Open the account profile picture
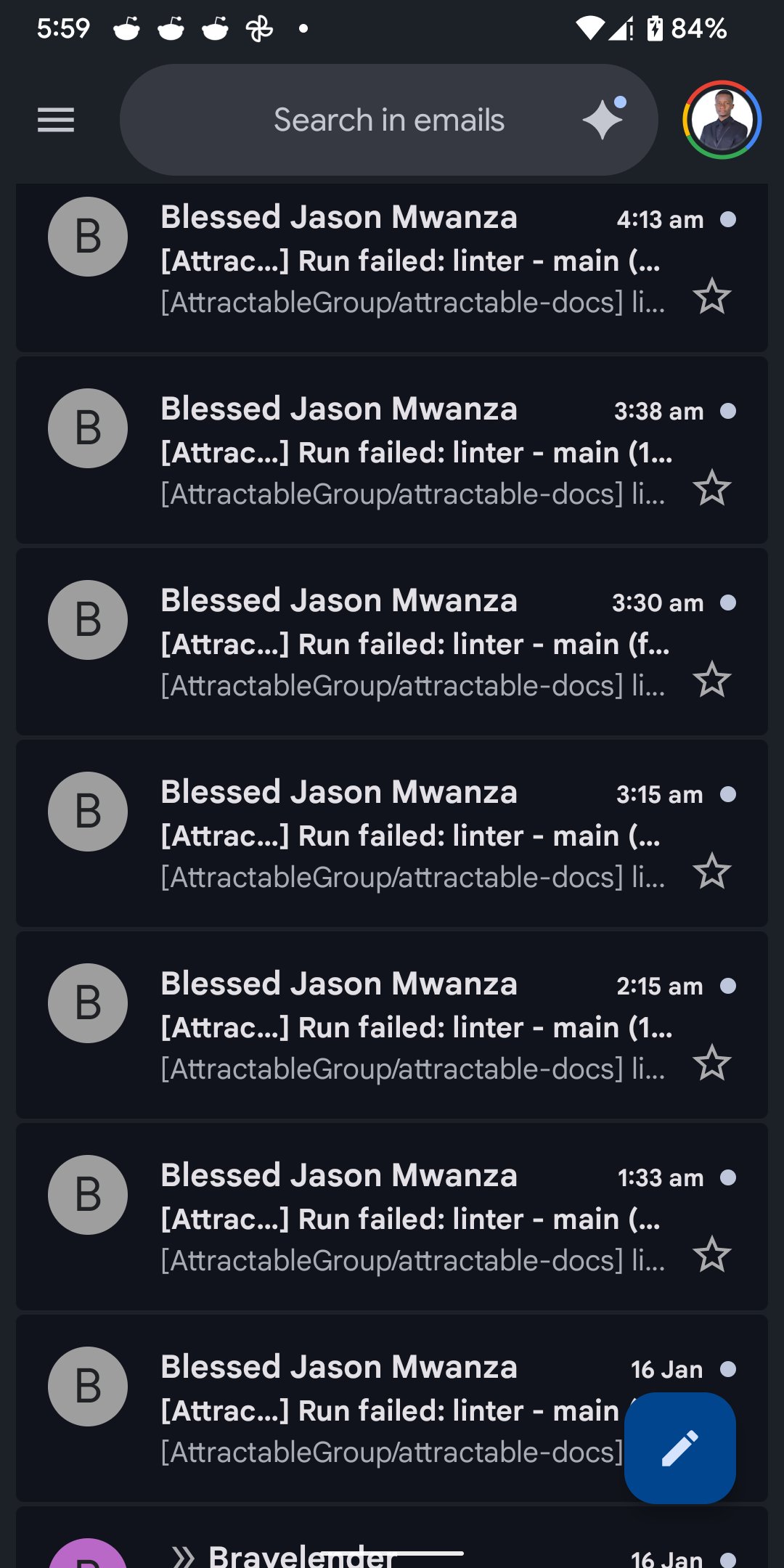The image size is (784, 1568). [722, 120]
